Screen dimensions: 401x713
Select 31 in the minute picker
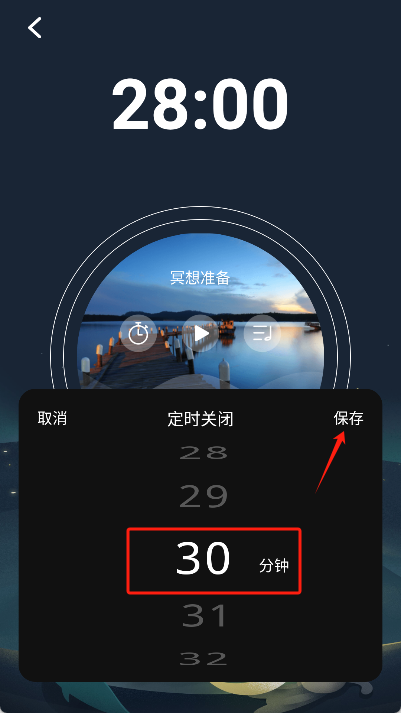(203, 616)
